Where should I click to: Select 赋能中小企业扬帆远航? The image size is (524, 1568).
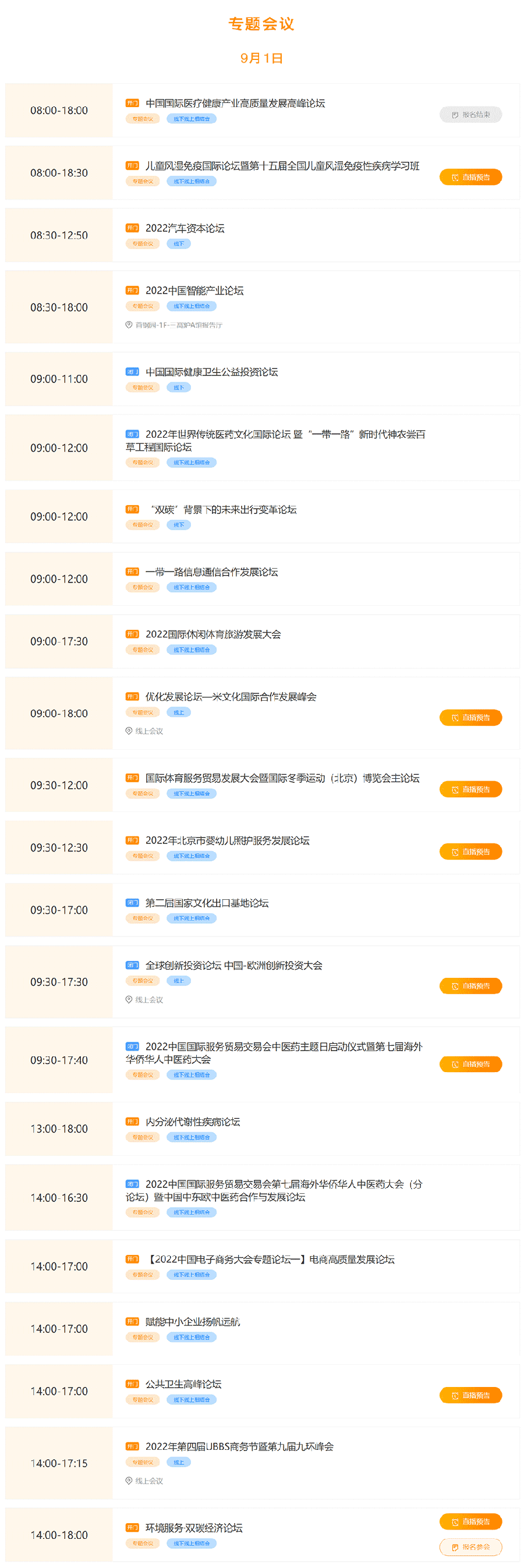point(192,1321)
